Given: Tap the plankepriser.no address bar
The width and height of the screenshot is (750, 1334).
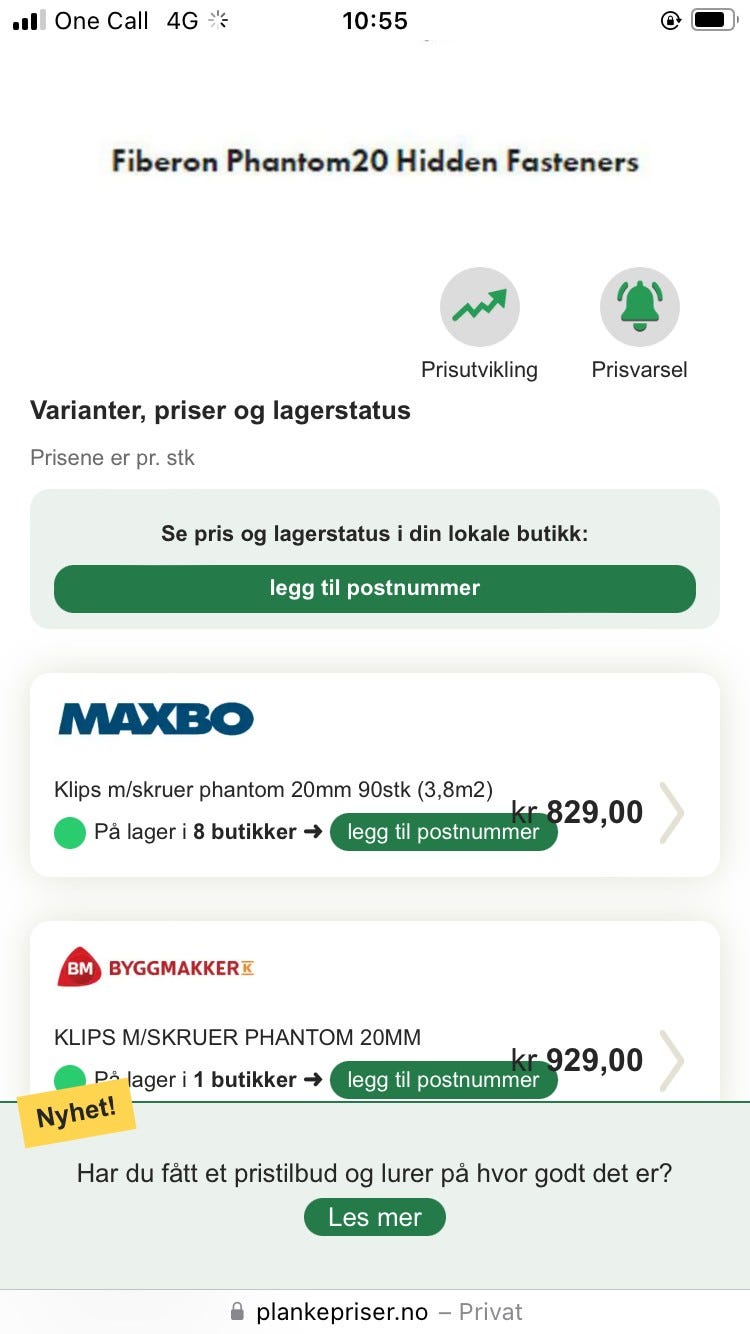Looking at the screenshot, I should (375, 1312).
